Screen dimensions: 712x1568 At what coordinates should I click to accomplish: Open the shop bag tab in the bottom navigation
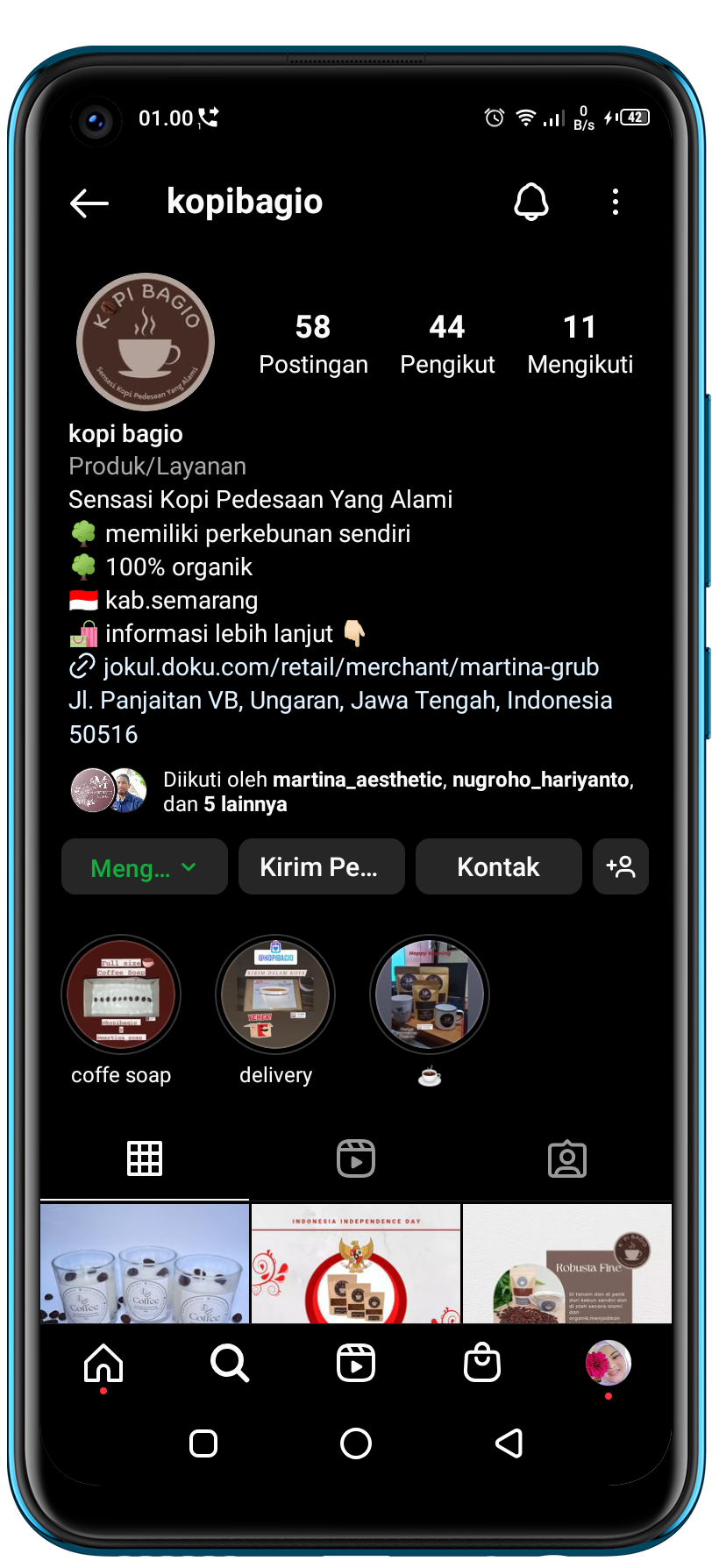pyautogui.click(x=481, y=1364)
